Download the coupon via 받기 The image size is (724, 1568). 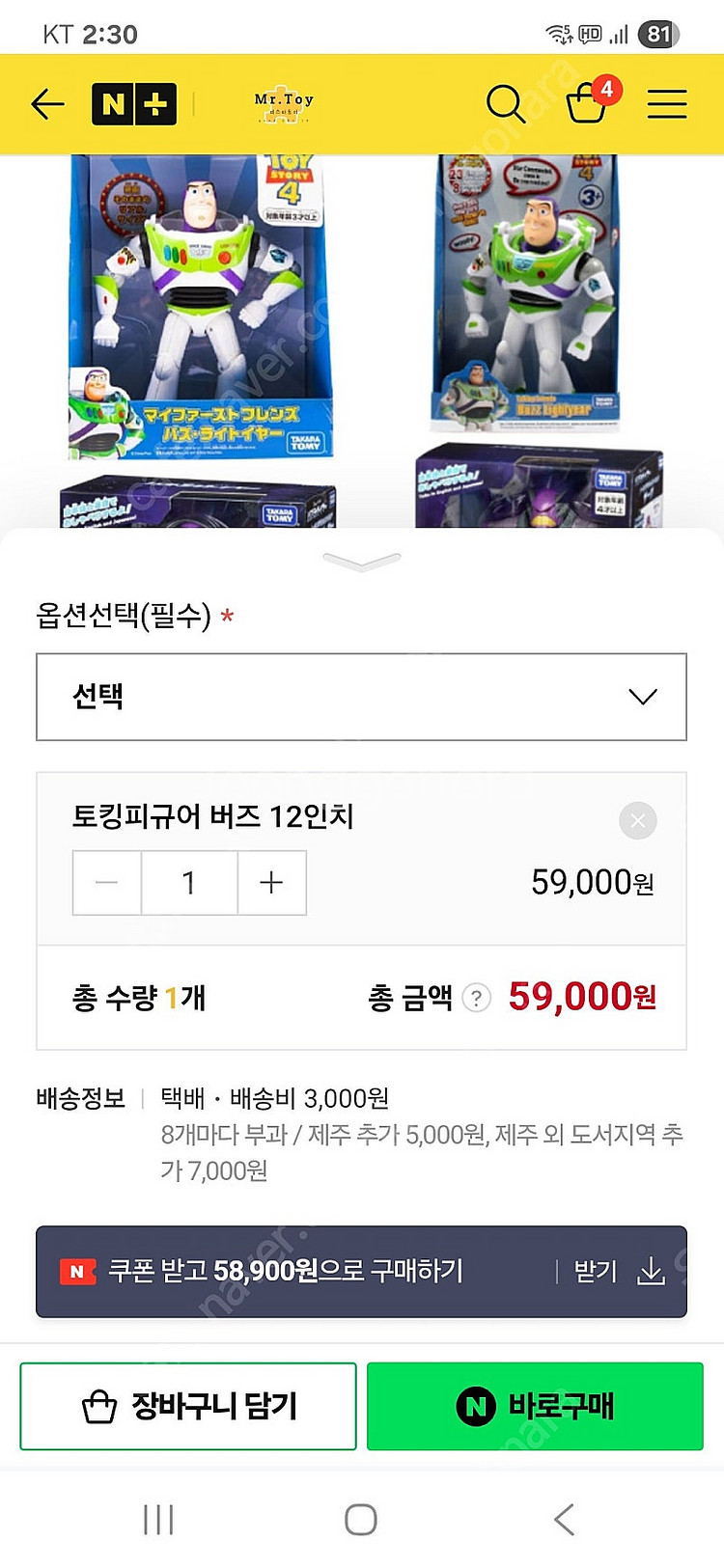click(620, 1272)
